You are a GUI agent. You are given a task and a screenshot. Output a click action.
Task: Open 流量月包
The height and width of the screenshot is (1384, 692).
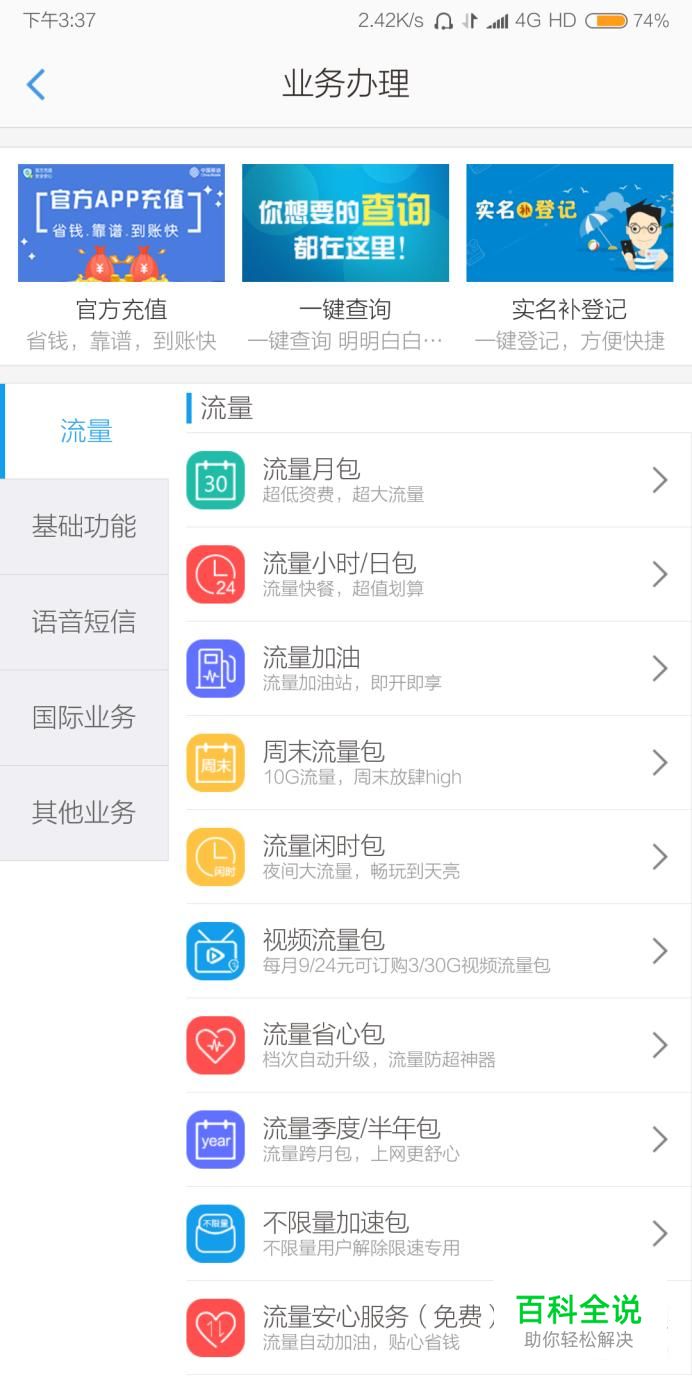[x=437, y=480]
